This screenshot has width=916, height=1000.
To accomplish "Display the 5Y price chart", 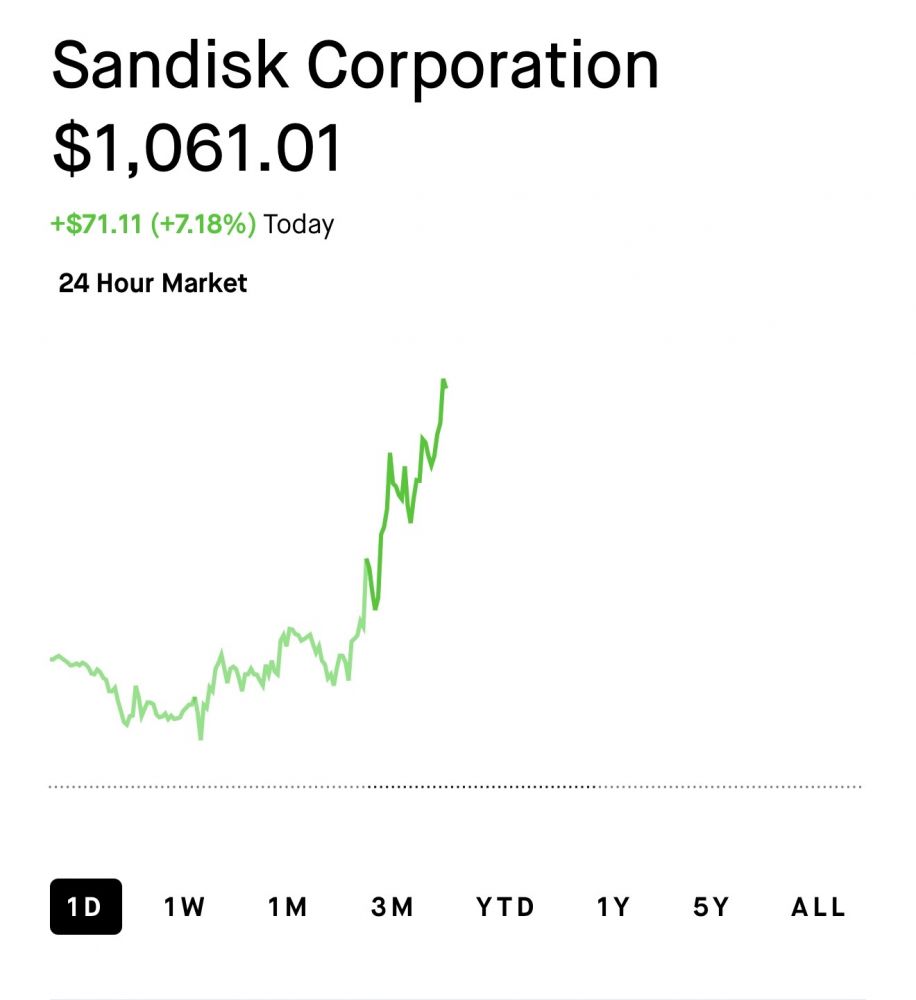I will [x=712, y=907].
